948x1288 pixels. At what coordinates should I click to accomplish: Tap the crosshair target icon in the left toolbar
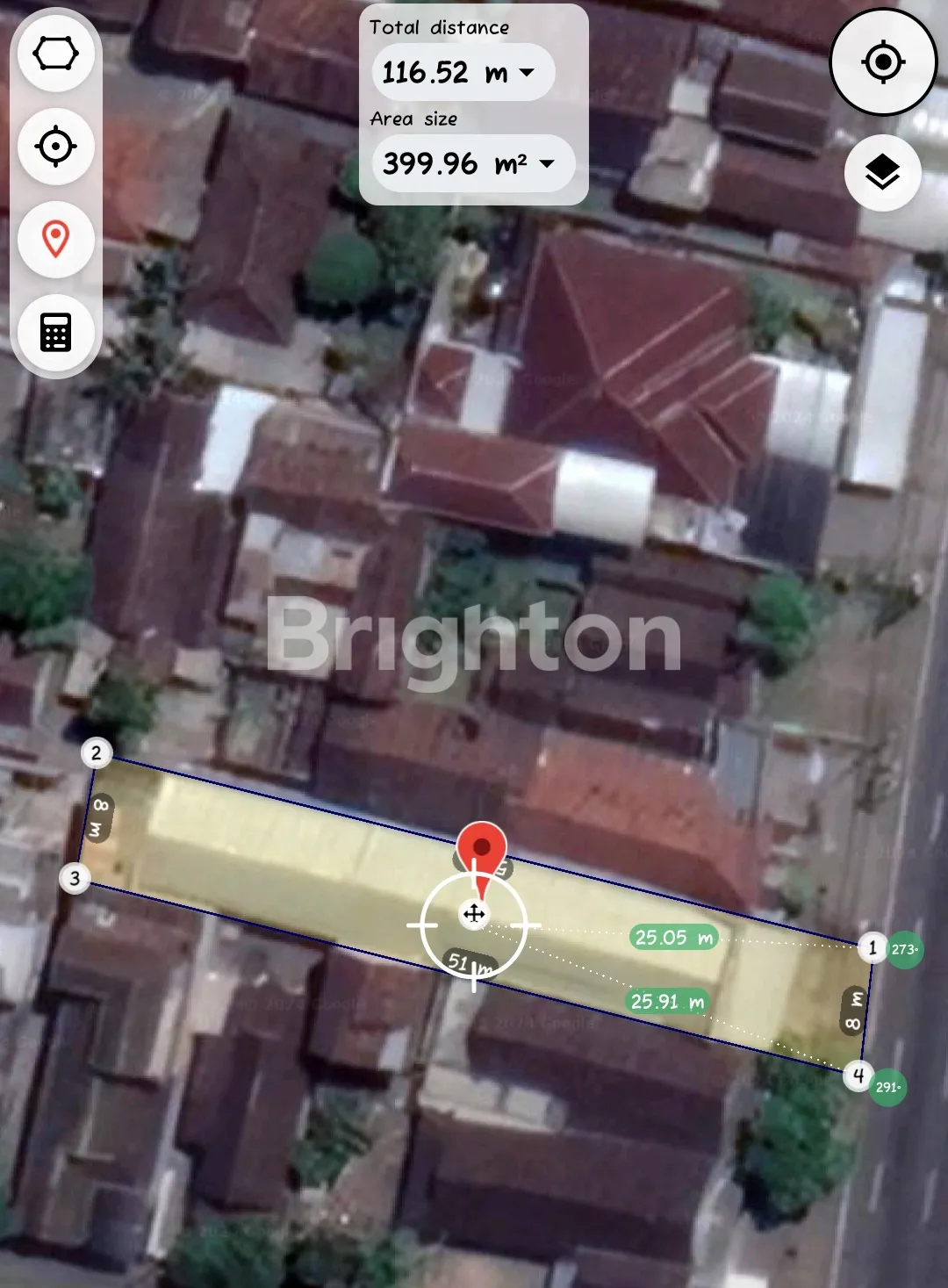[56, 146]
